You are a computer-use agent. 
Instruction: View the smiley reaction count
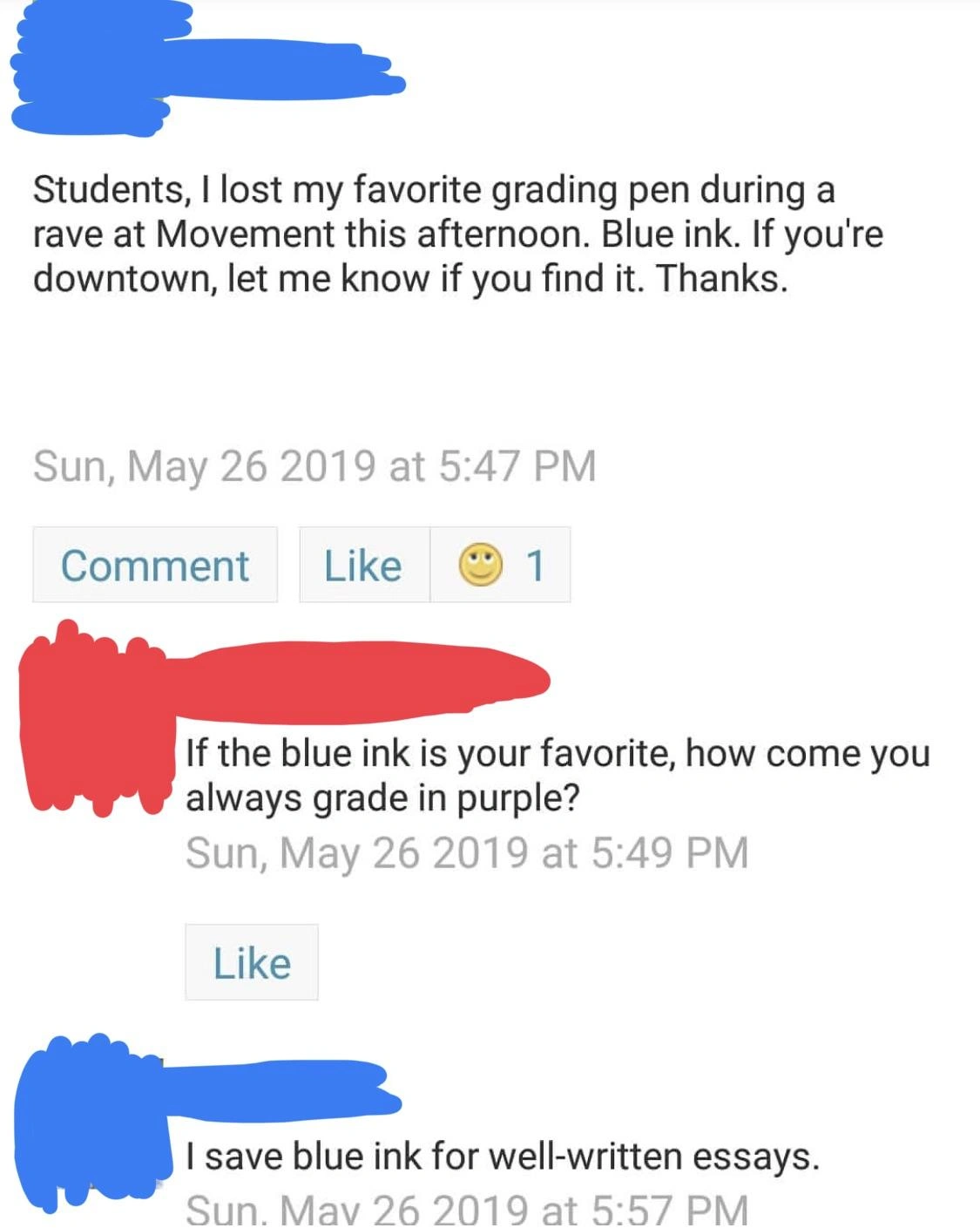pyautogui.click(x=501, y=566)
